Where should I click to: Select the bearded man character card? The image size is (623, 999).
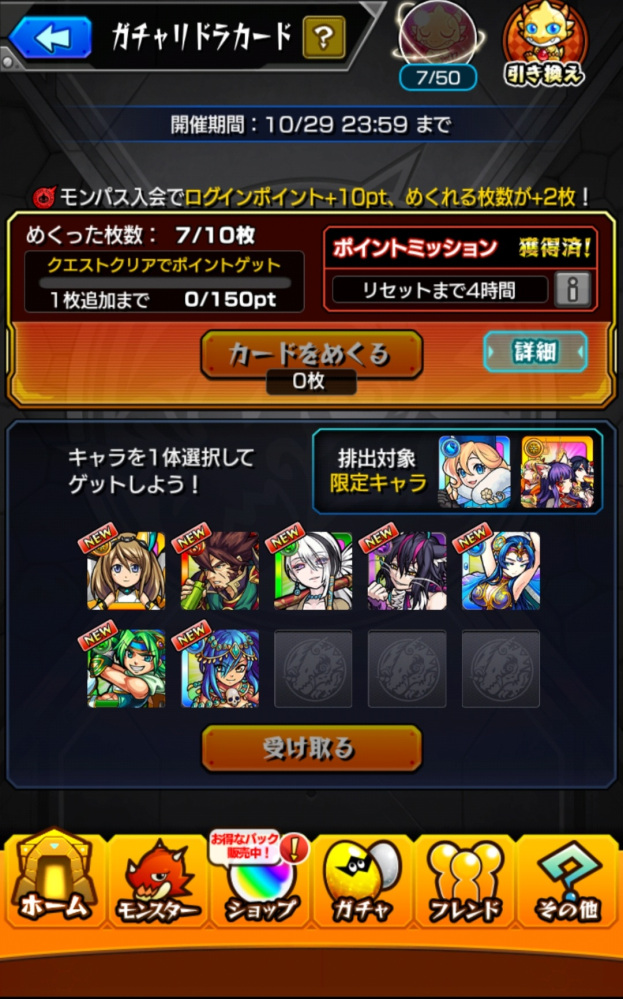pyautogui.click(x=219, y=572)
